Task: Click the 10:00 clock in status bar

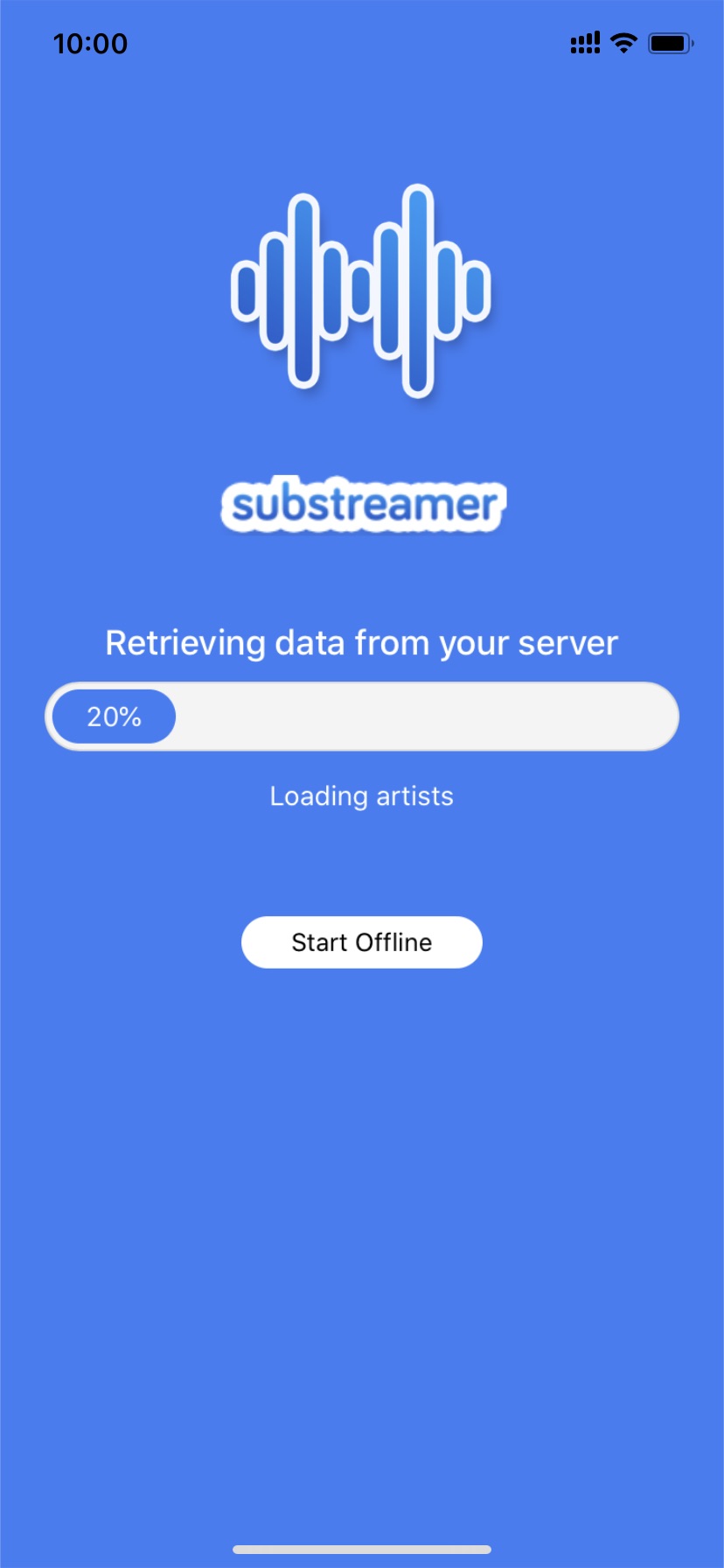Action: coord(90,43)
